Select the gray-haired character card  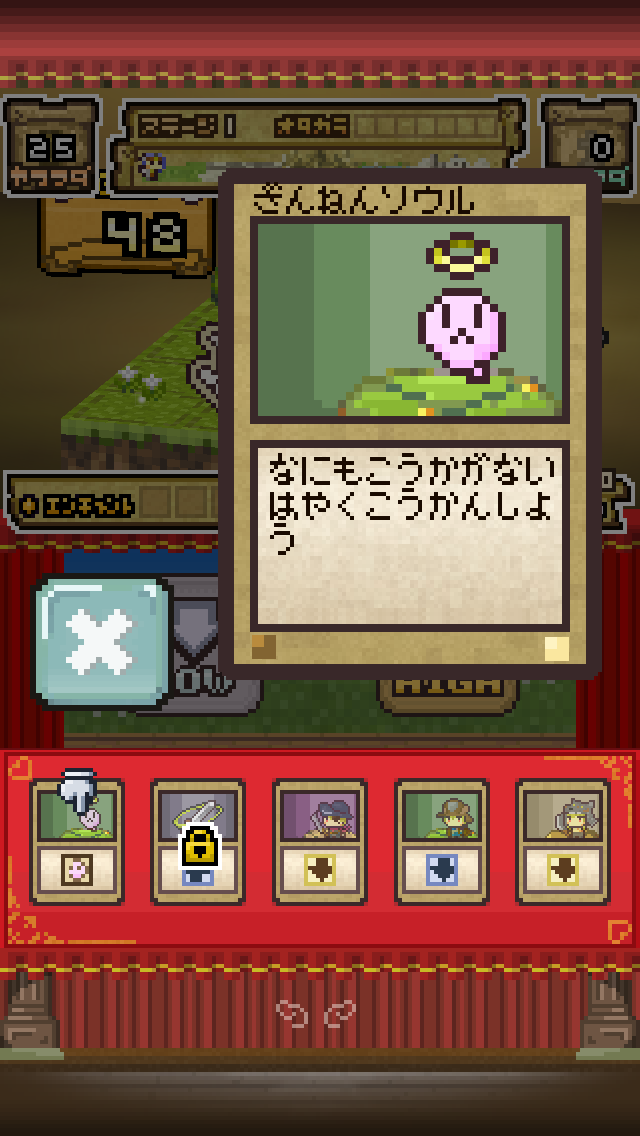tap(563, 842)
